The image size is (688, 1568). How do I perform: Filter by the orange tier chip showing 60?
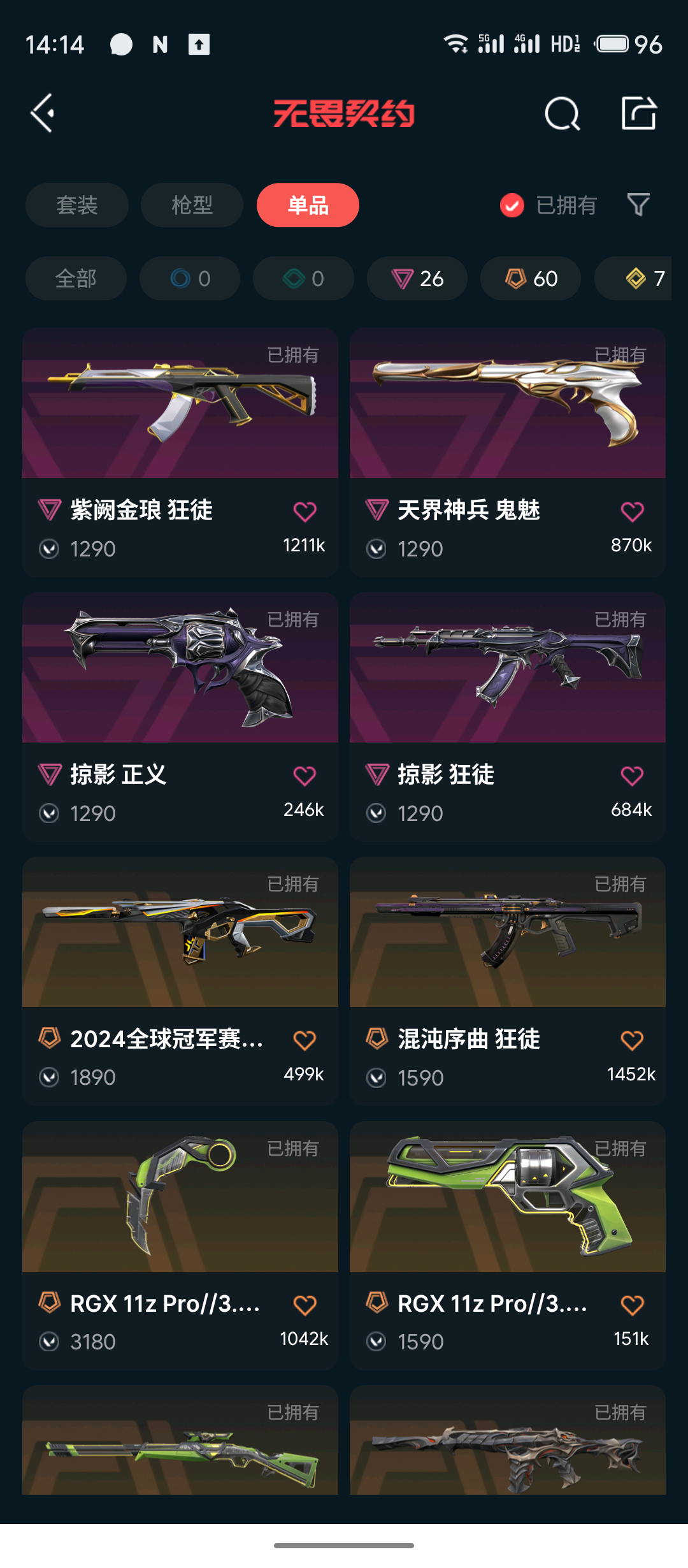(531, 279)
